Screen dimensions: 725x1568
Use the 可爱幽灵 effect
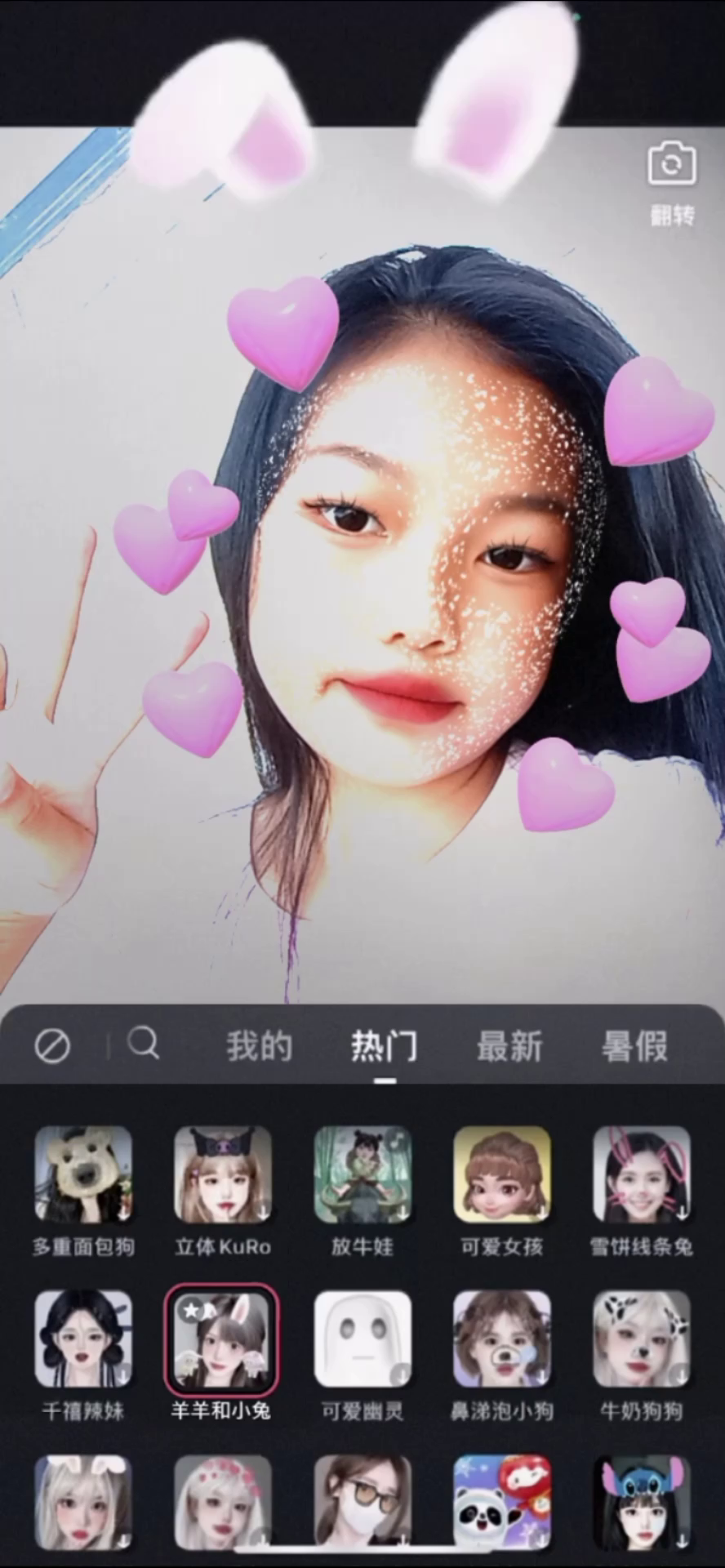[x=362, y=1339]
